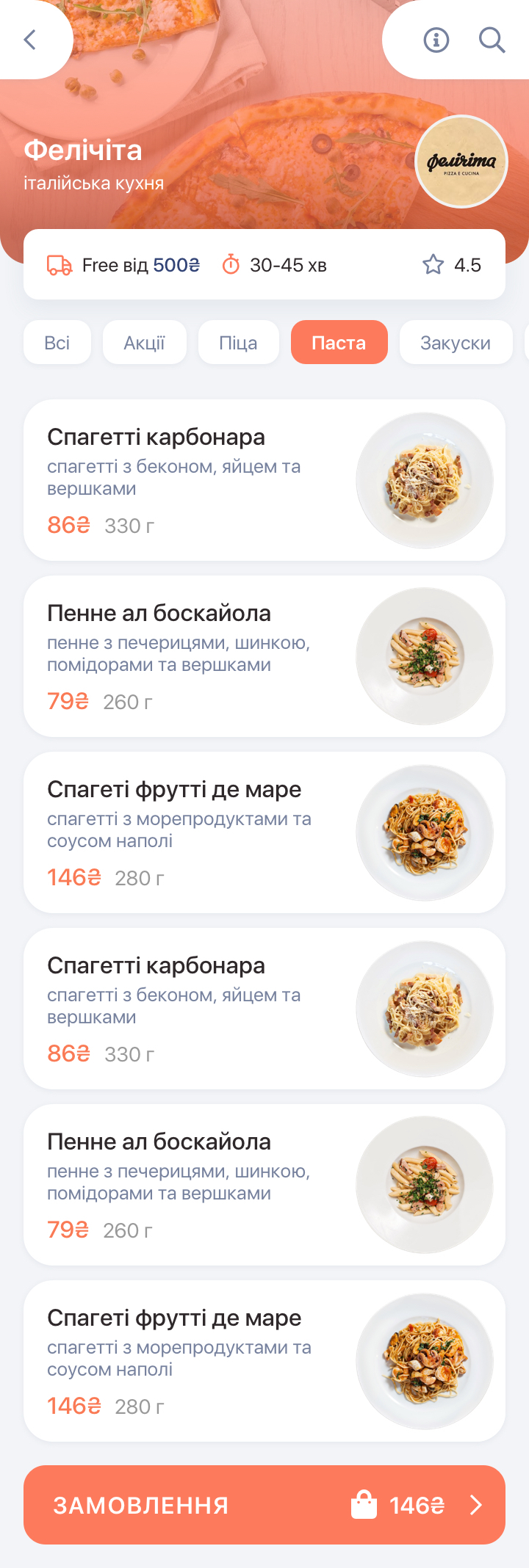Select the Всі category chip
The height and width of the screenshot is (1568, 529).
(x=57, y=343)
